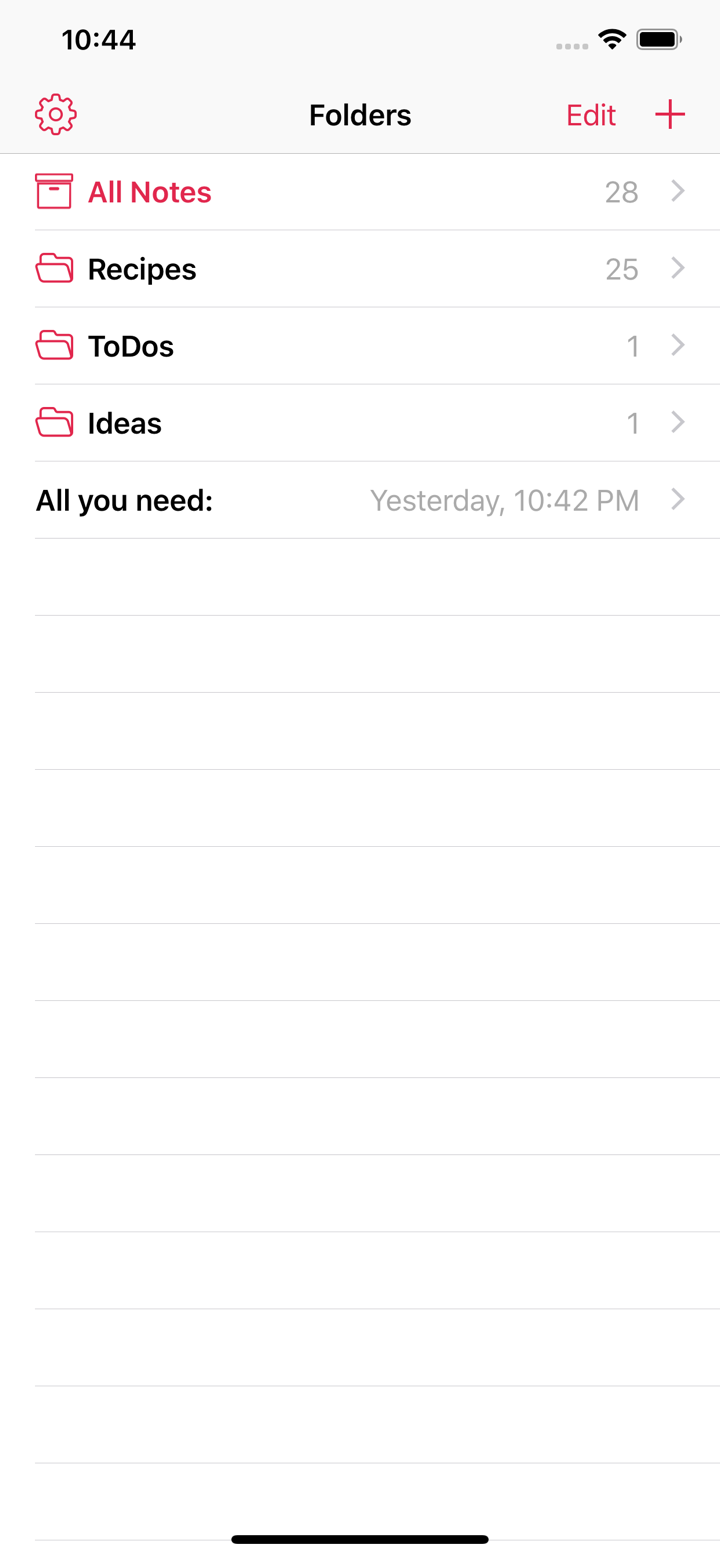Screen dimensions: 720x1558
Task: Tap the note count 28 beside All Notes
Action: pos(622,191)
